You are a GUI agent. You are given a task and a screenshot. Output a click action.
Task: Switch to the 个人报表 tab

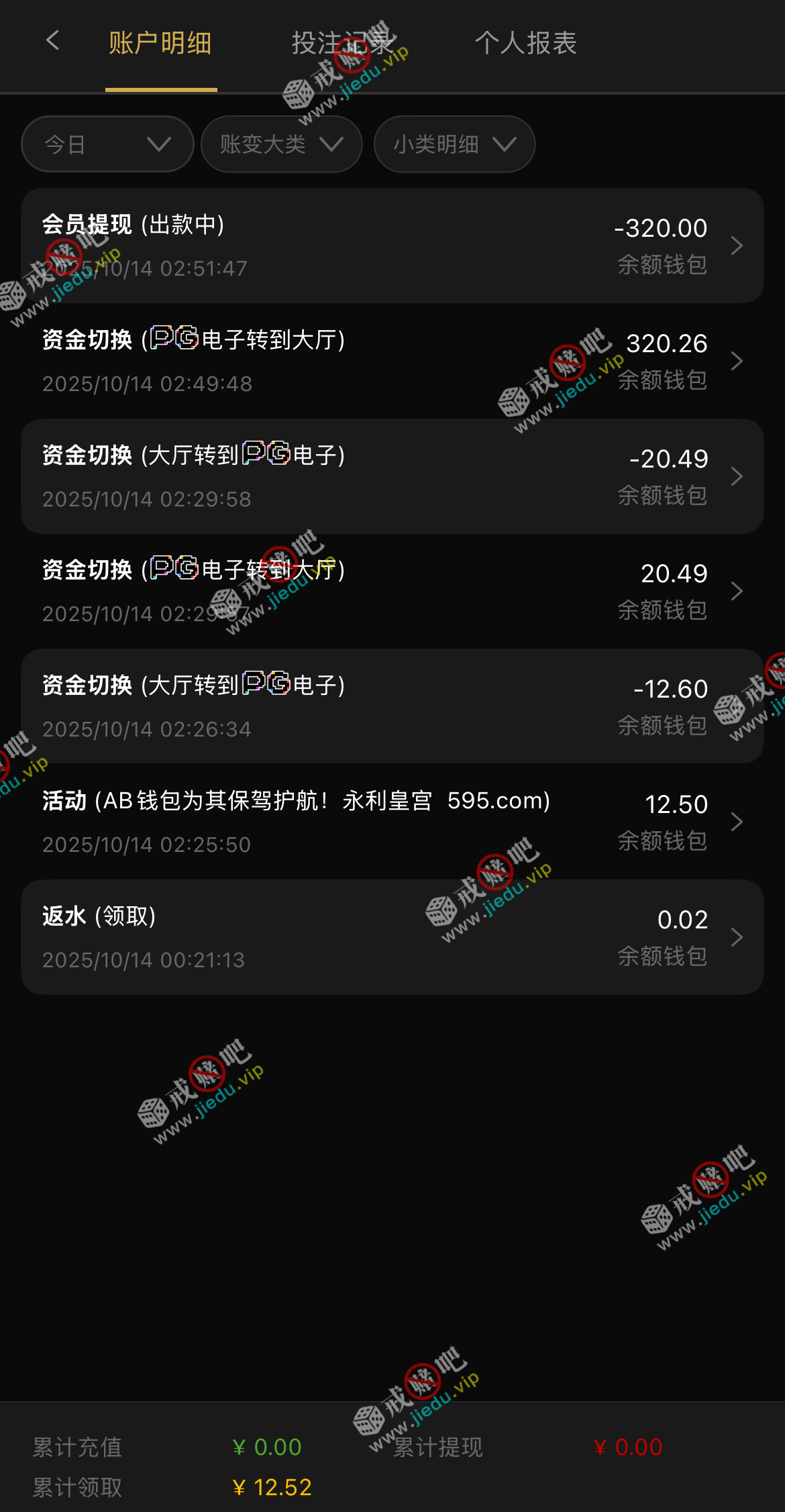[x=525, y=44]
